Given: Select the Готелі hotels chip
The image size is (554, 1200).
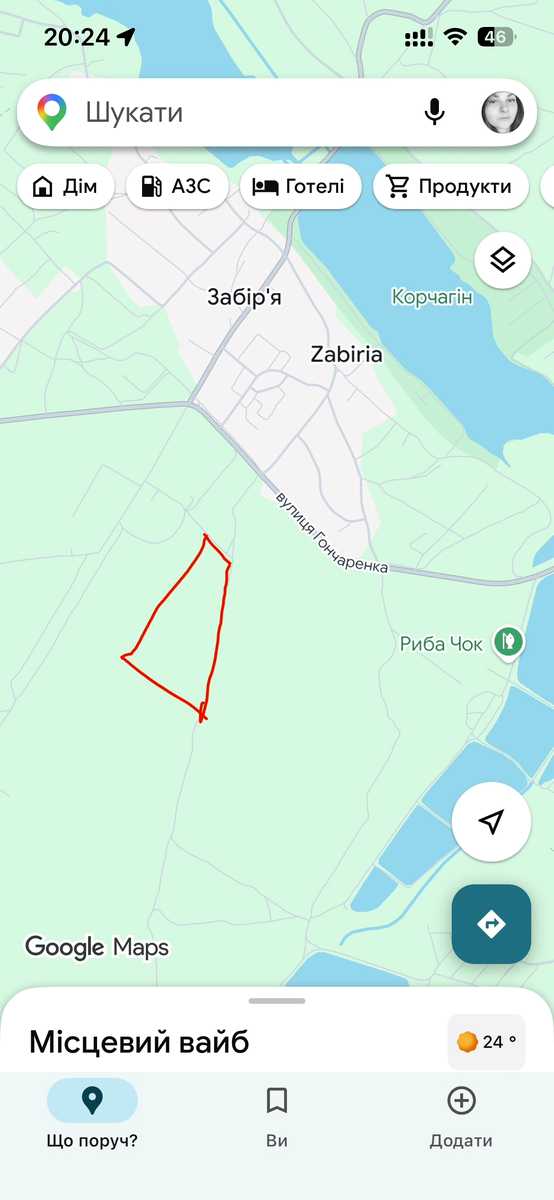Looking at the screenshot, I should (x=300, y=187).
